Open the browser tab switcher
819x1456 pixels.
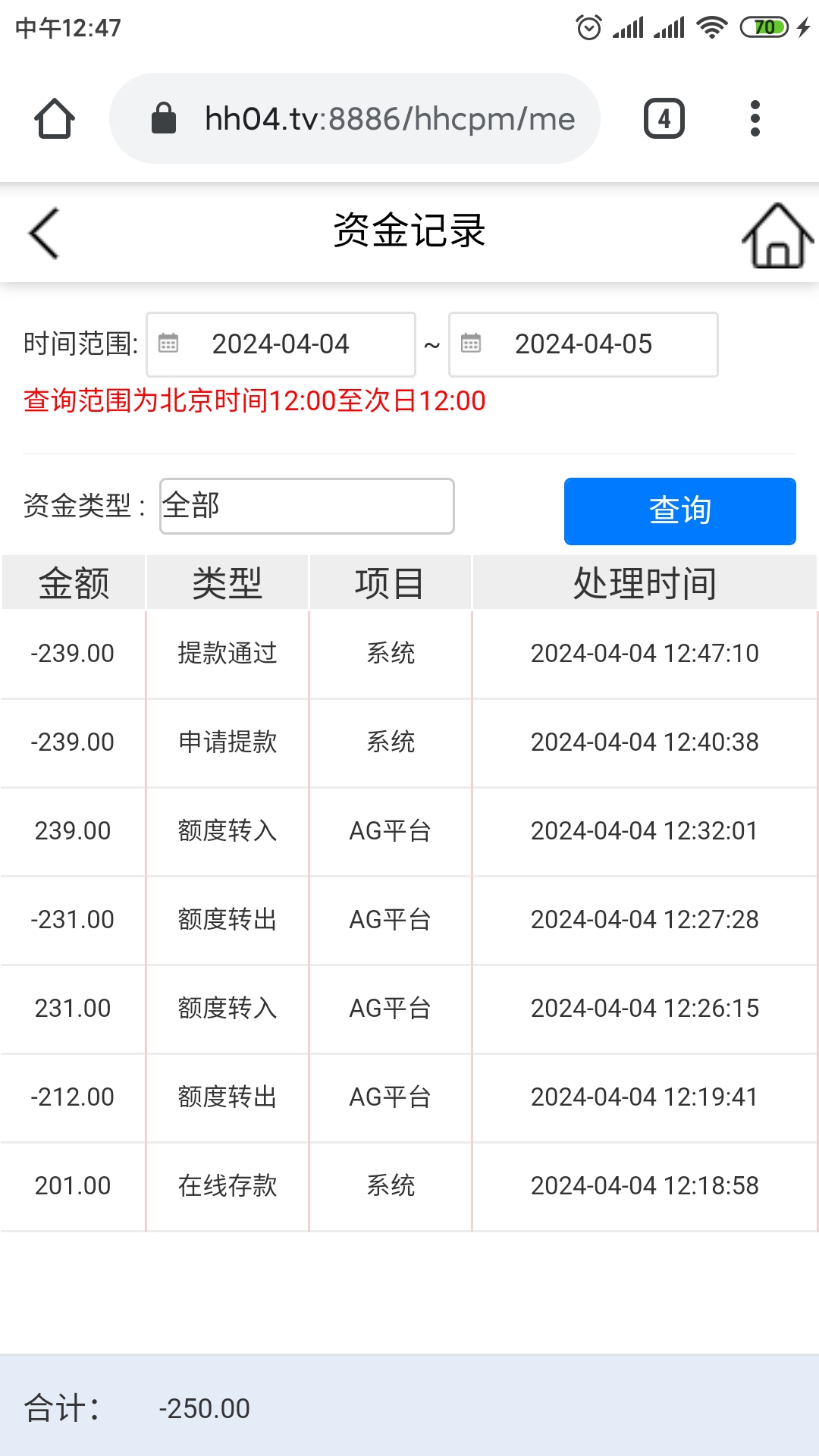coord(664,119)
